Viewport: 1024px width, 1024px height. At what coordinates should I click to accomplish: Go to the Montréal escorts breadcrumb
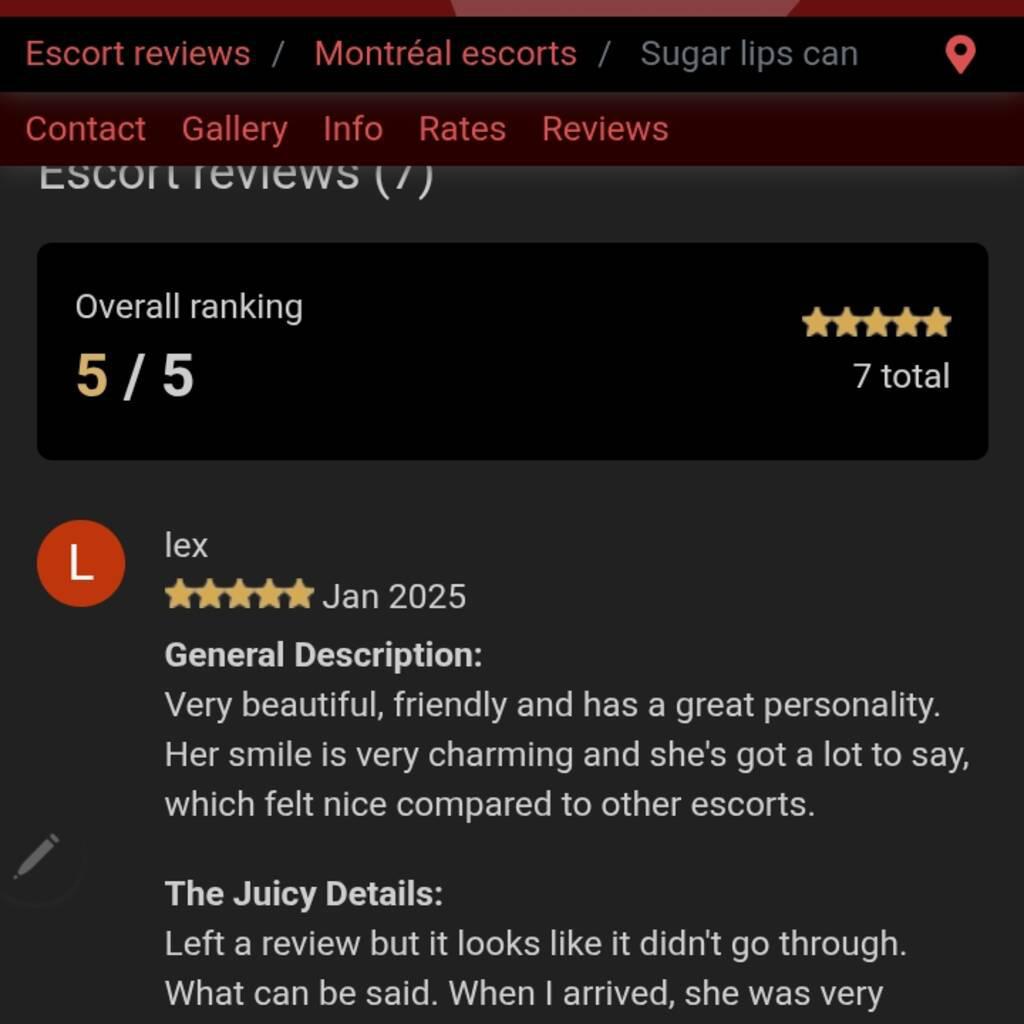click(445, 53)
